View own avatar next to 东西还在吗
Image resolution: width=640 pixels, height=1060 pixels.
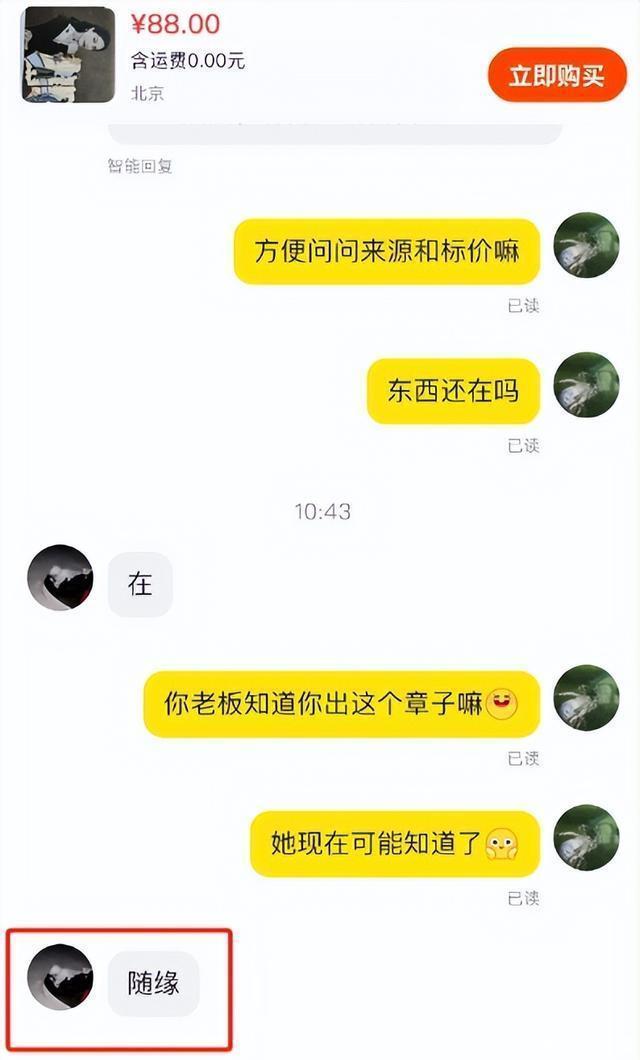coord(586,385)
